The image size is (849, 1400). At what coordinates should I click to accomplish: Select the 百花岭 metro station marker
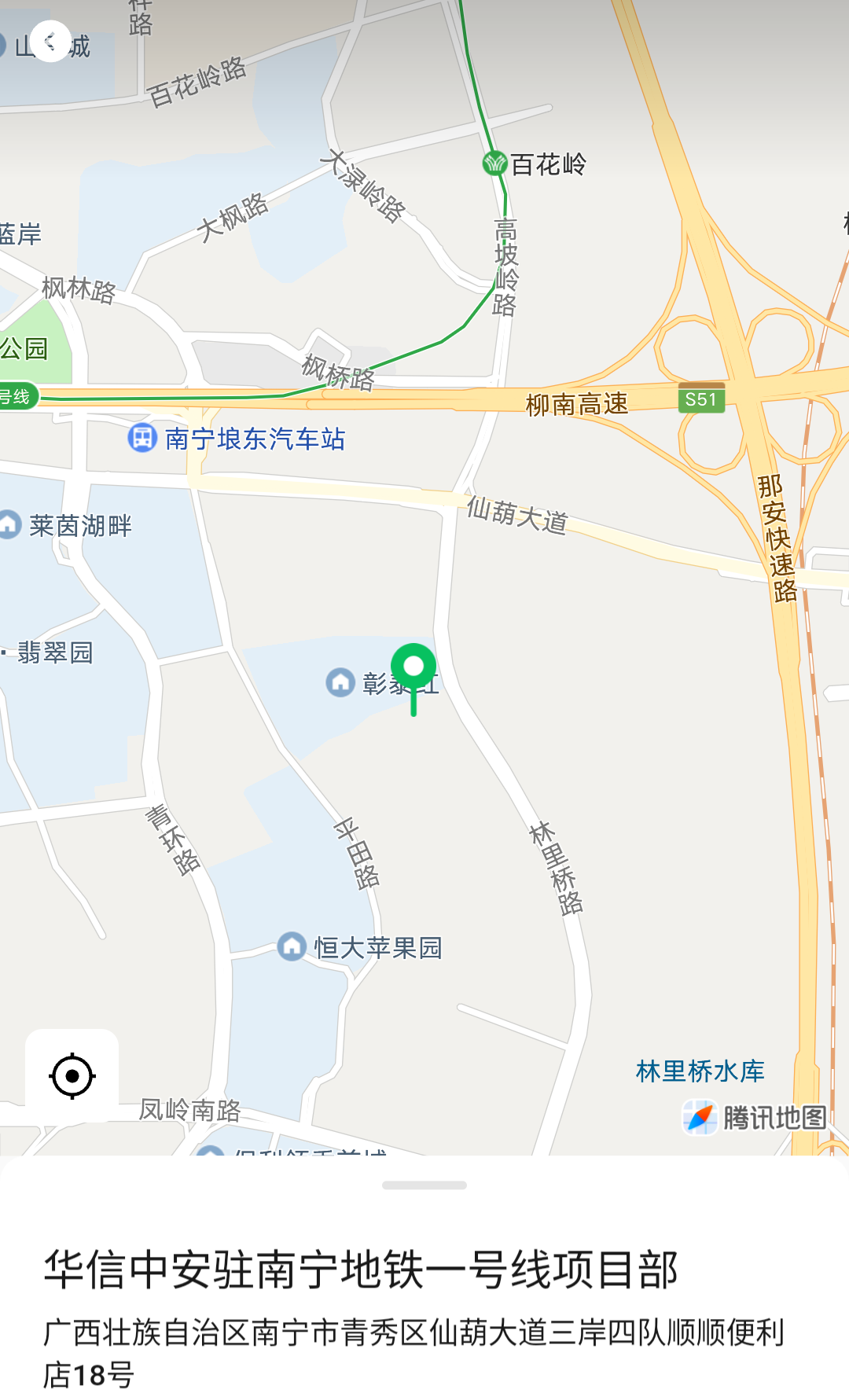point(494,164)
